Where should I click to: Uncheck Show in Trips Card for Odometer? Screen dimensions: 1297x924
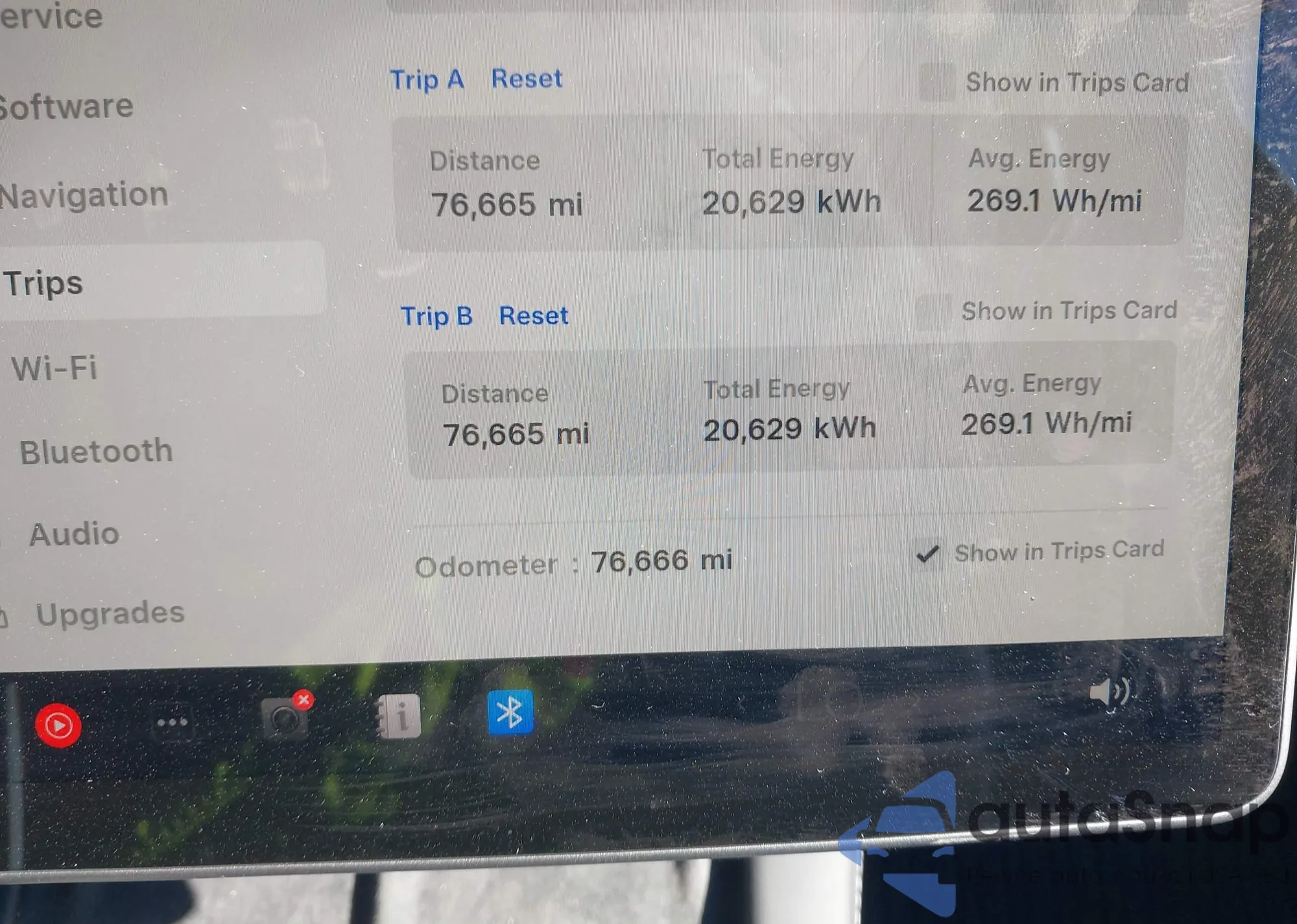click(x=928, y=553)
